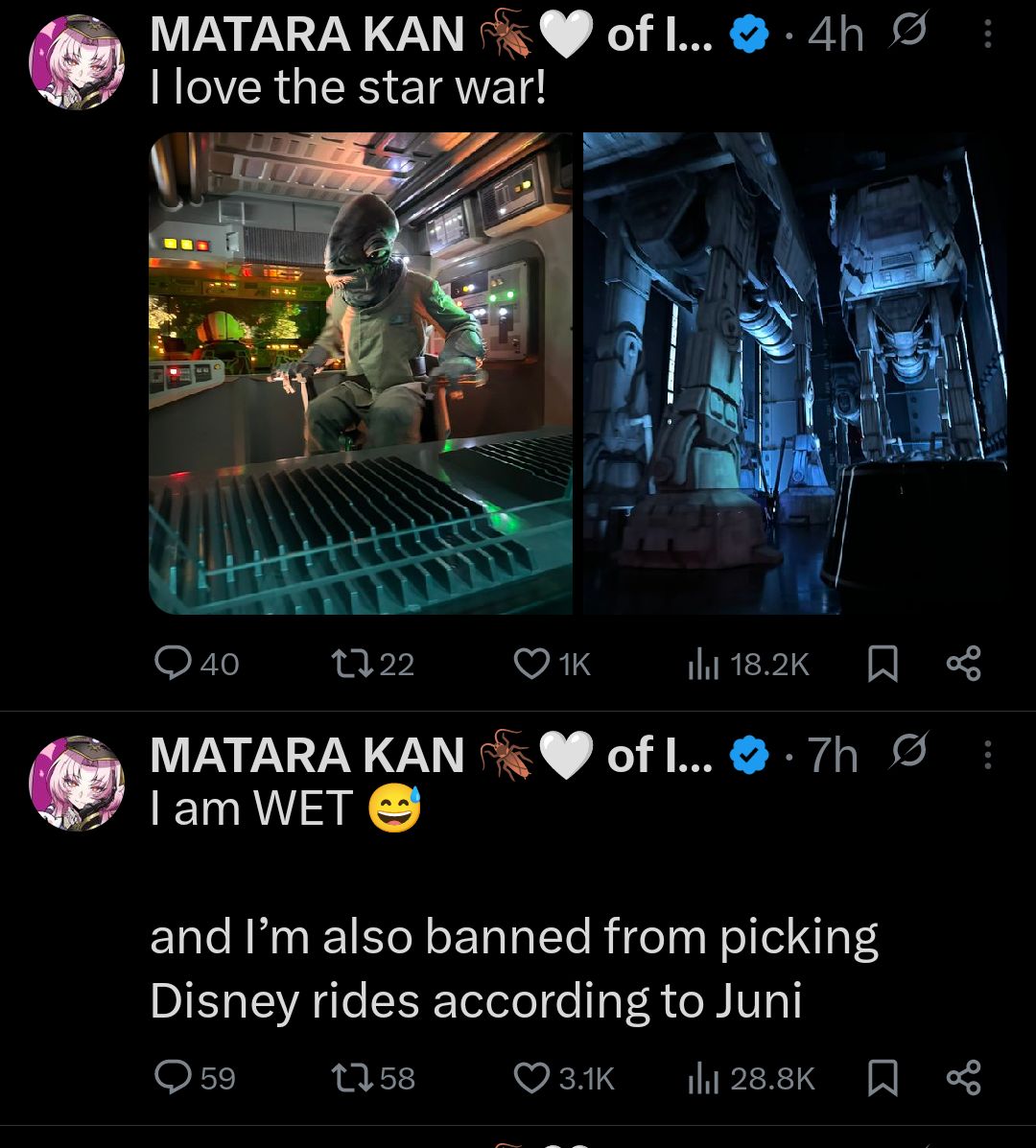Bookmark the "I love the star war!" post
1036x1148 pixels.
pyautogui.click(x=882, y=664)
